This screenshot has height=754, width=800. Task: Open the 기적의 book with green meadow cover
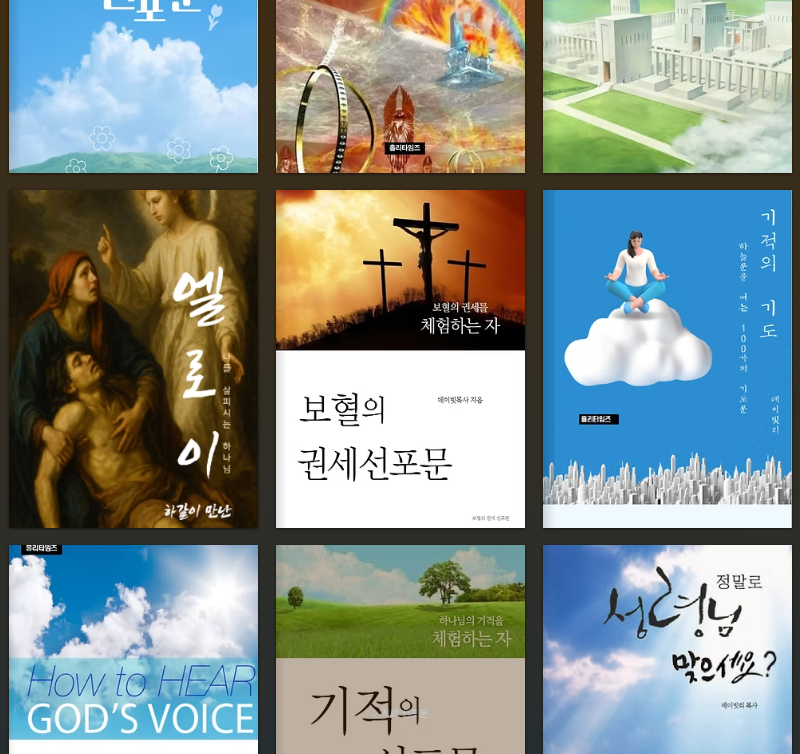[x=400, y=648]
